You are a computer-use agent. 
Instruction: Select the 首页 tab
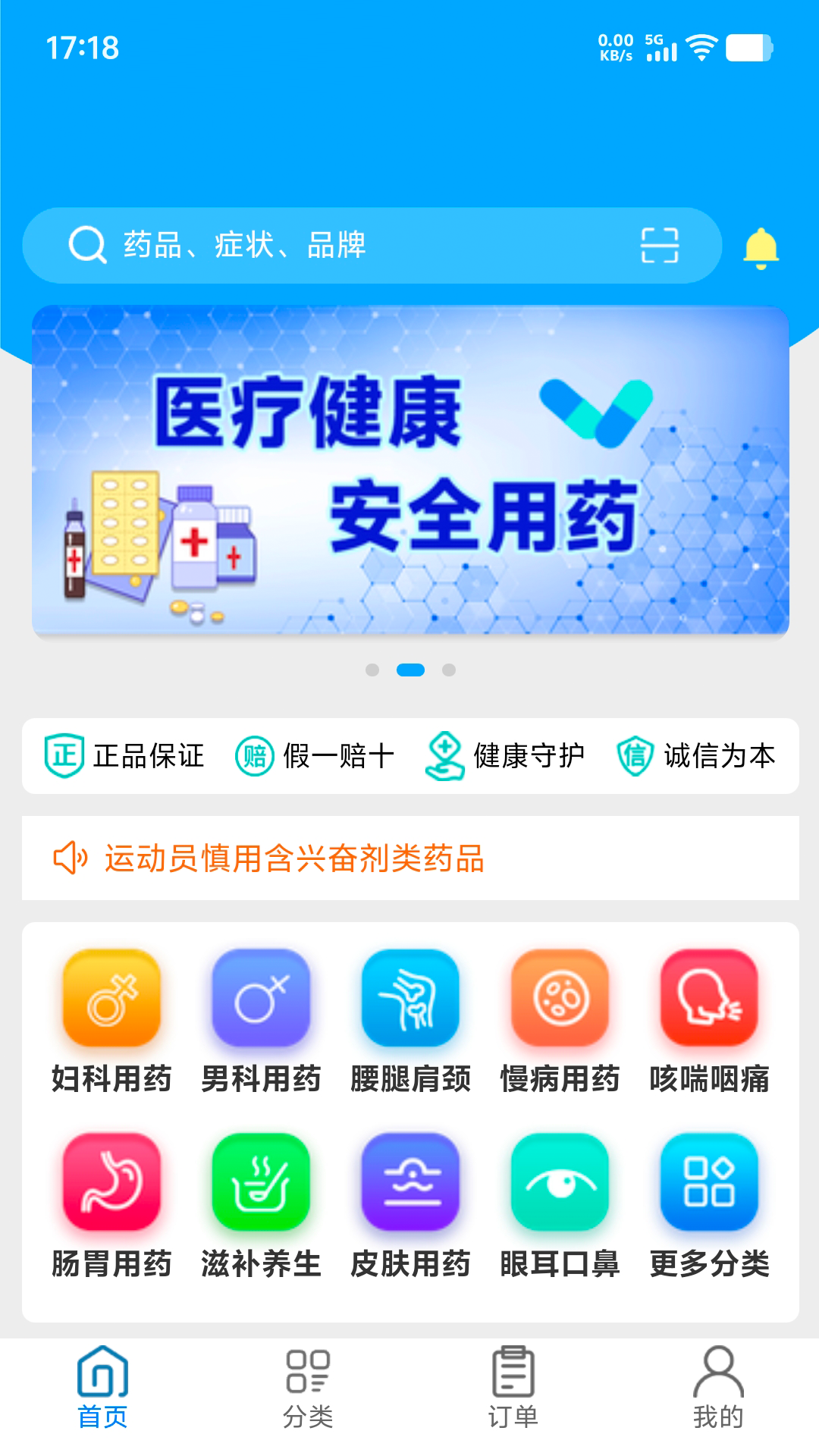tap(102, 1388)
